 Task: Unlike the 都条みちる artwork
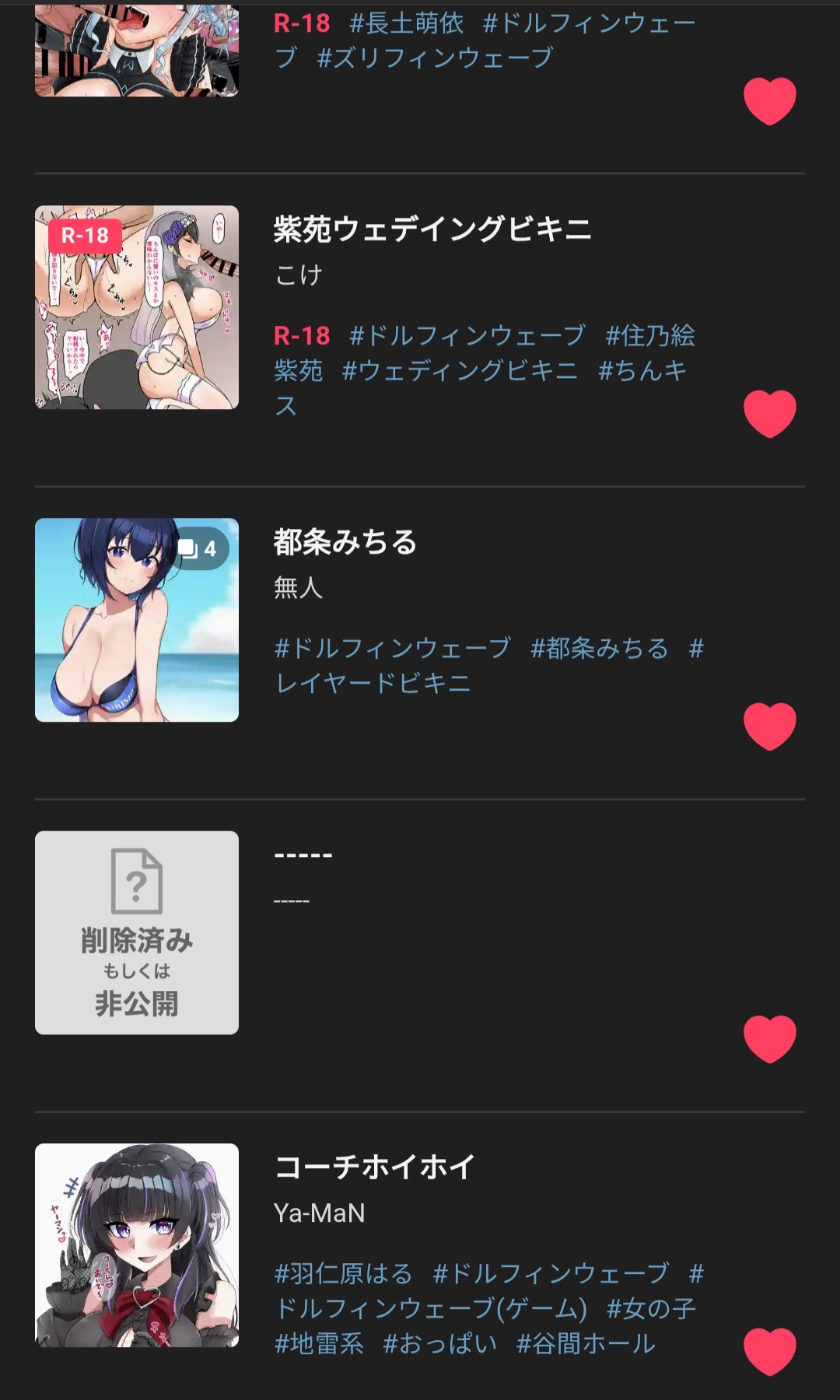point(769,726)
